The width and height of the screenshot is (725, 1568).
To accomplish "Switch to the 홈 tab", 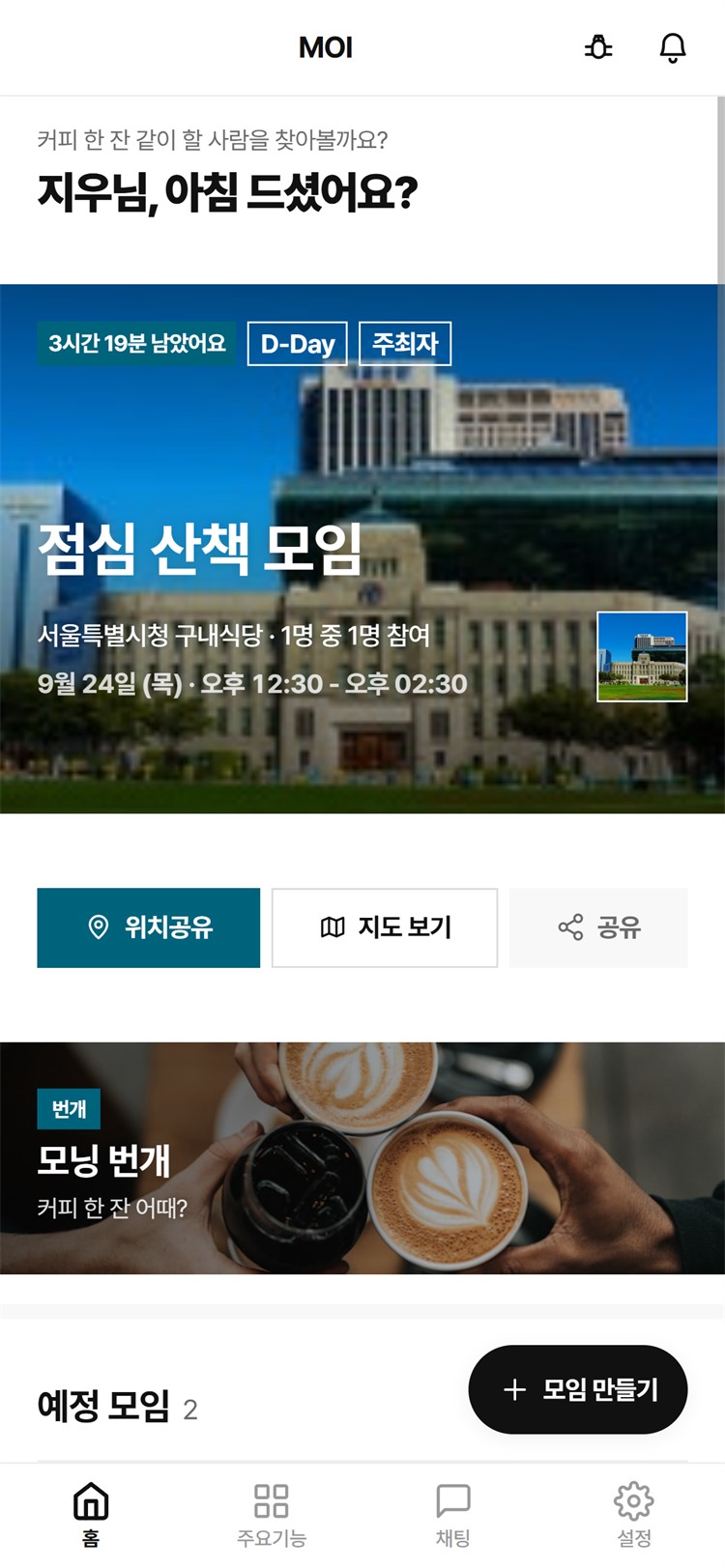I will [91, 1515].
